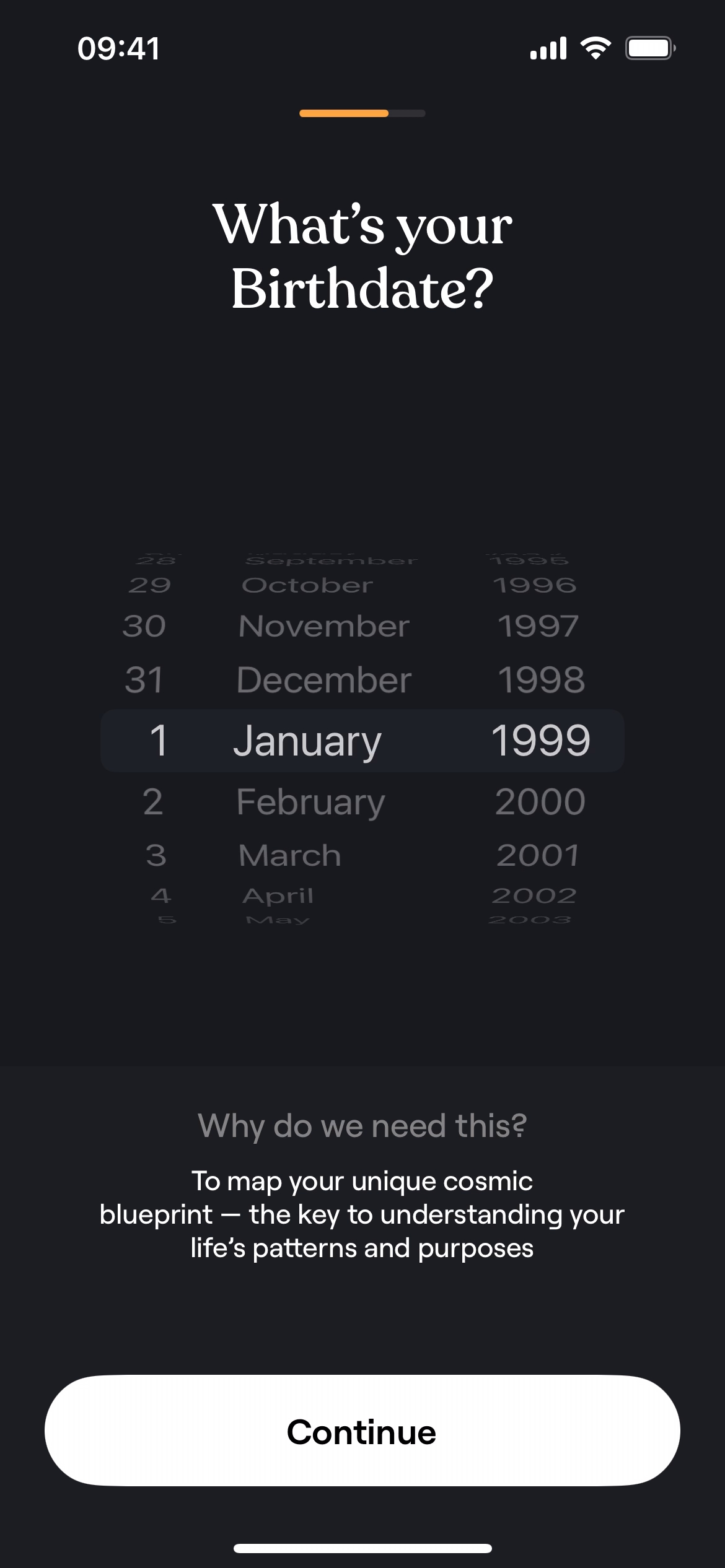Pick year 1998 in the picker
725x1568 pixels.
click(541, 680)
